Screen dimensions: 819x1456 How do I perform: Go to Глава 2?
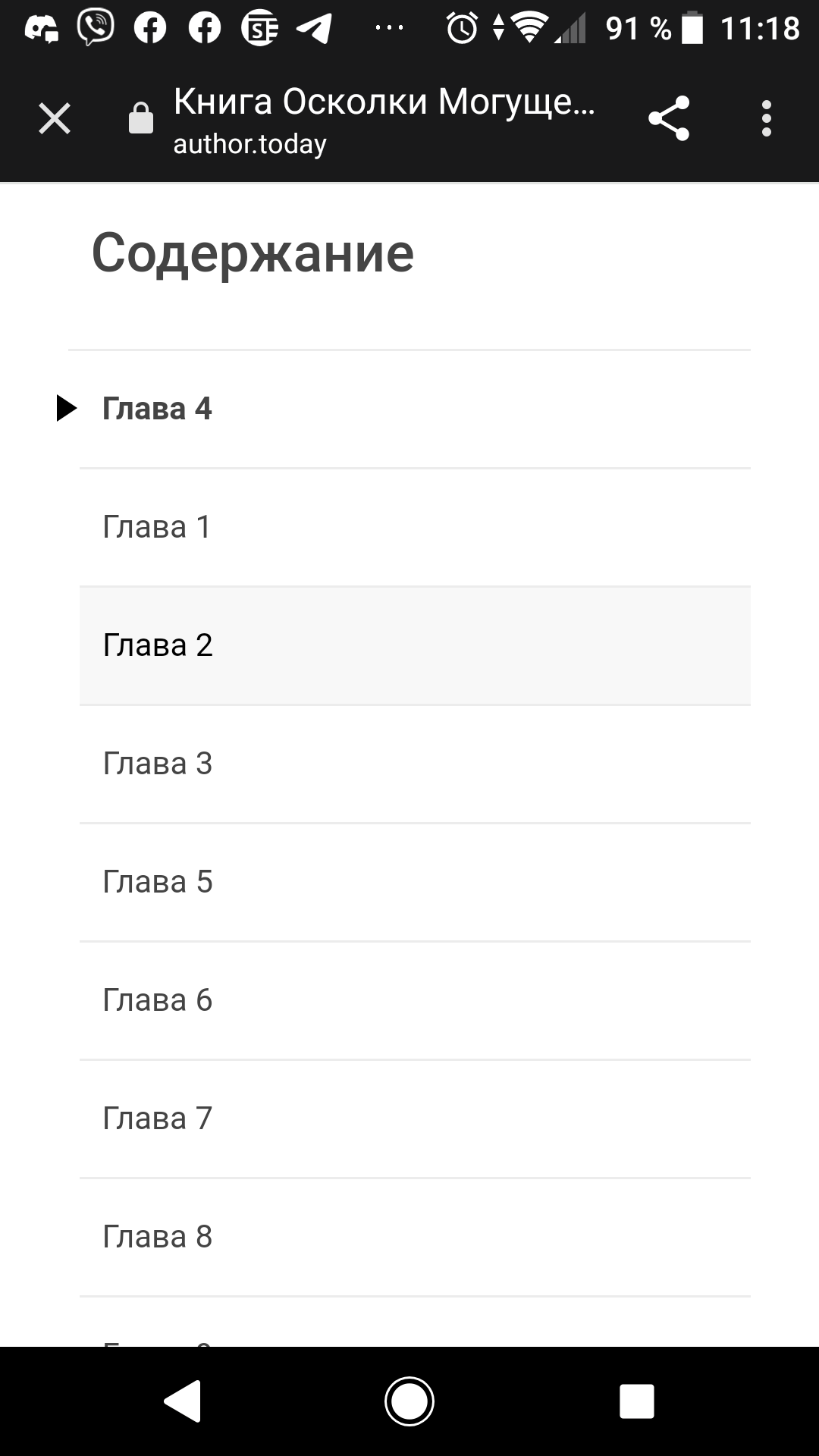(157, 645)
